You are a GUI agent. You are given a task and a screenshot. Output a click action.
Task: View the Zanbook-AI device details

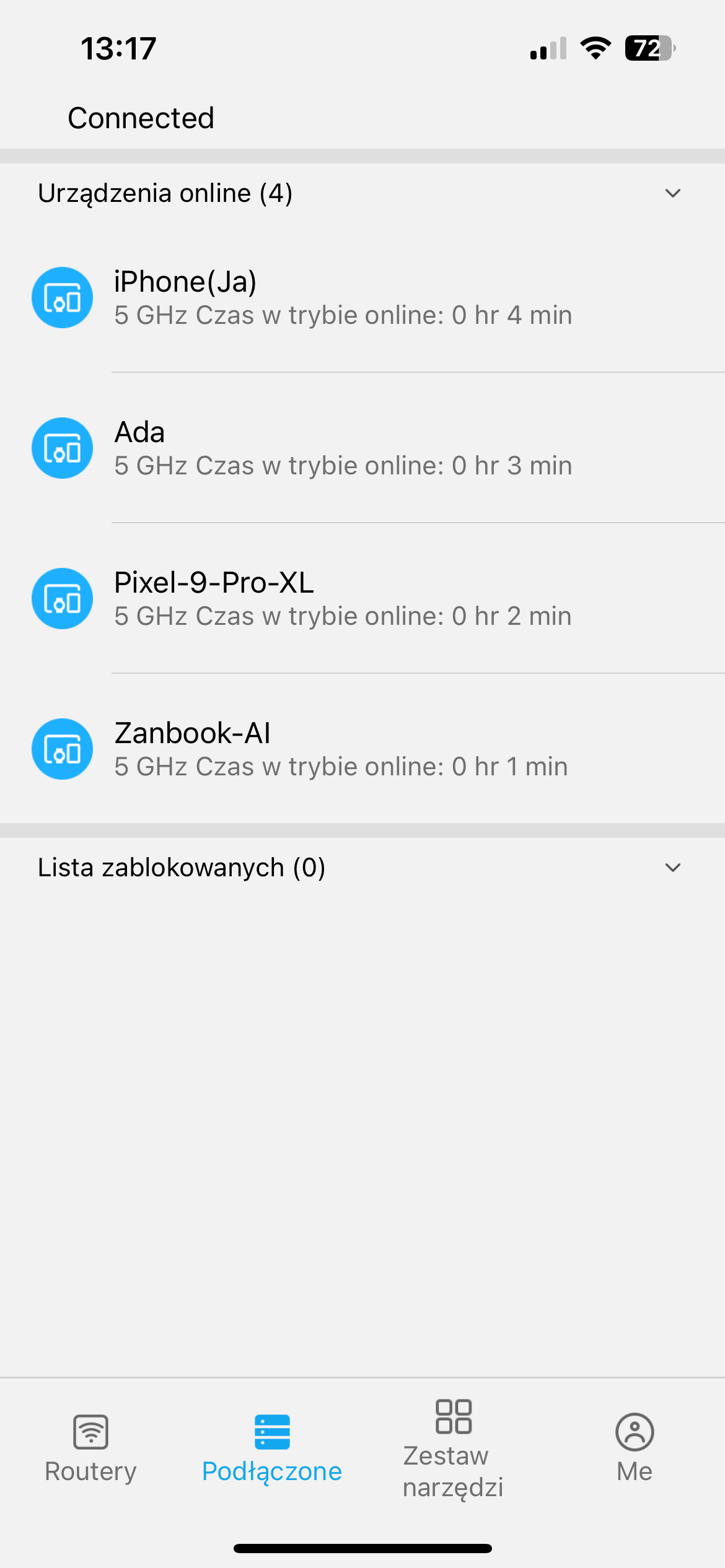click(342, 749)
